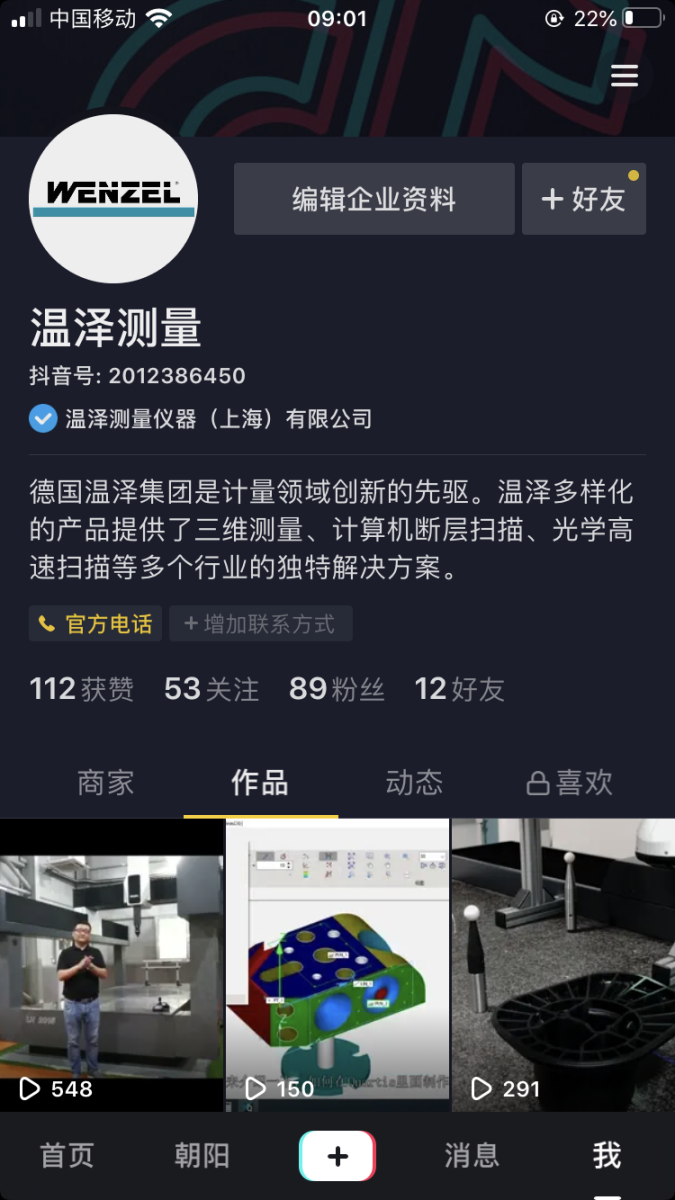The image size is (675, 1200).
Task: Open 消息 messages tab
Action: click(472, 1156)
